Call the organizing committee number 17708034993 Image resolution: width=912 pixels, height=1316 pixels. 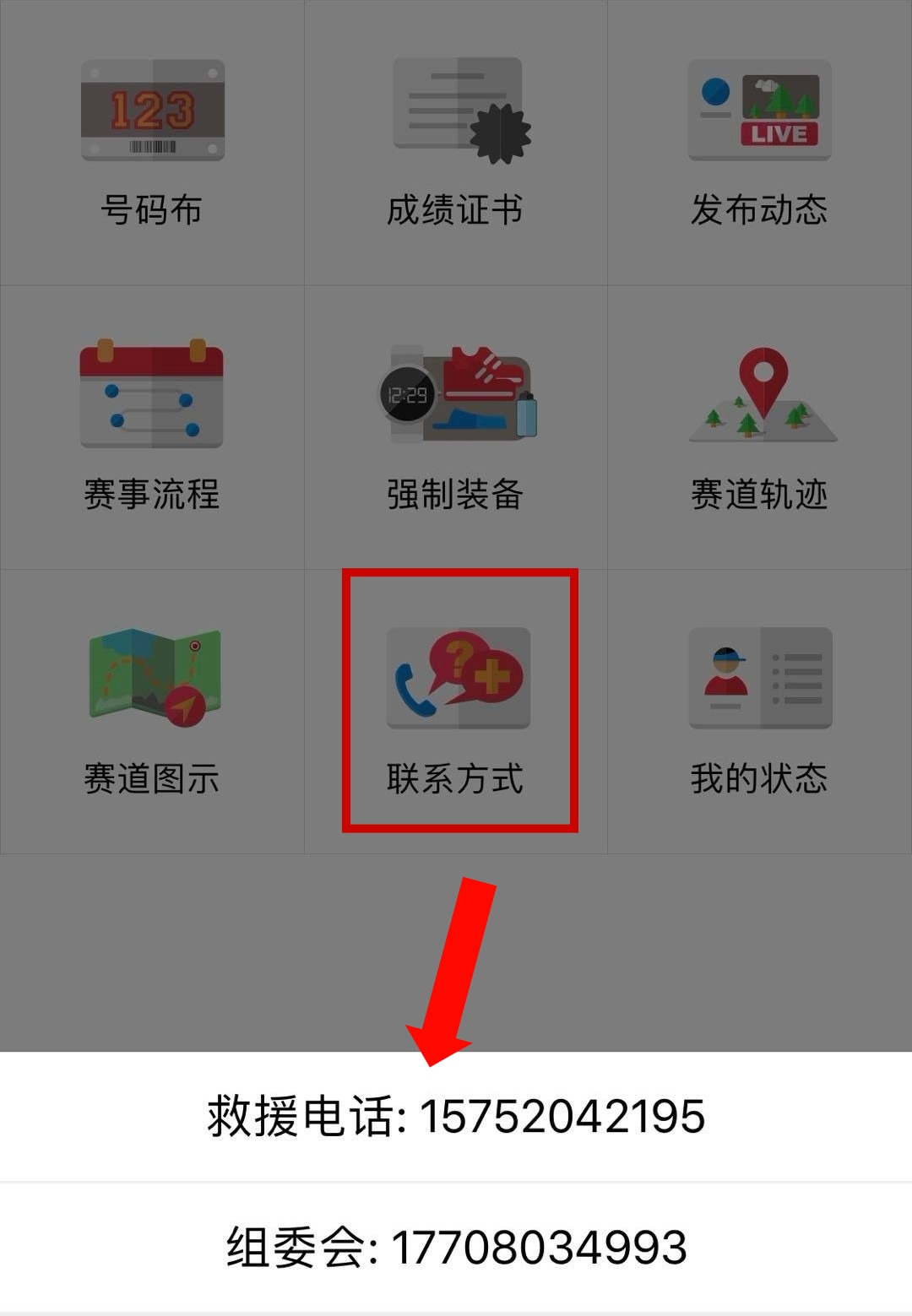pyautogui.click(x=456, y=1248)
